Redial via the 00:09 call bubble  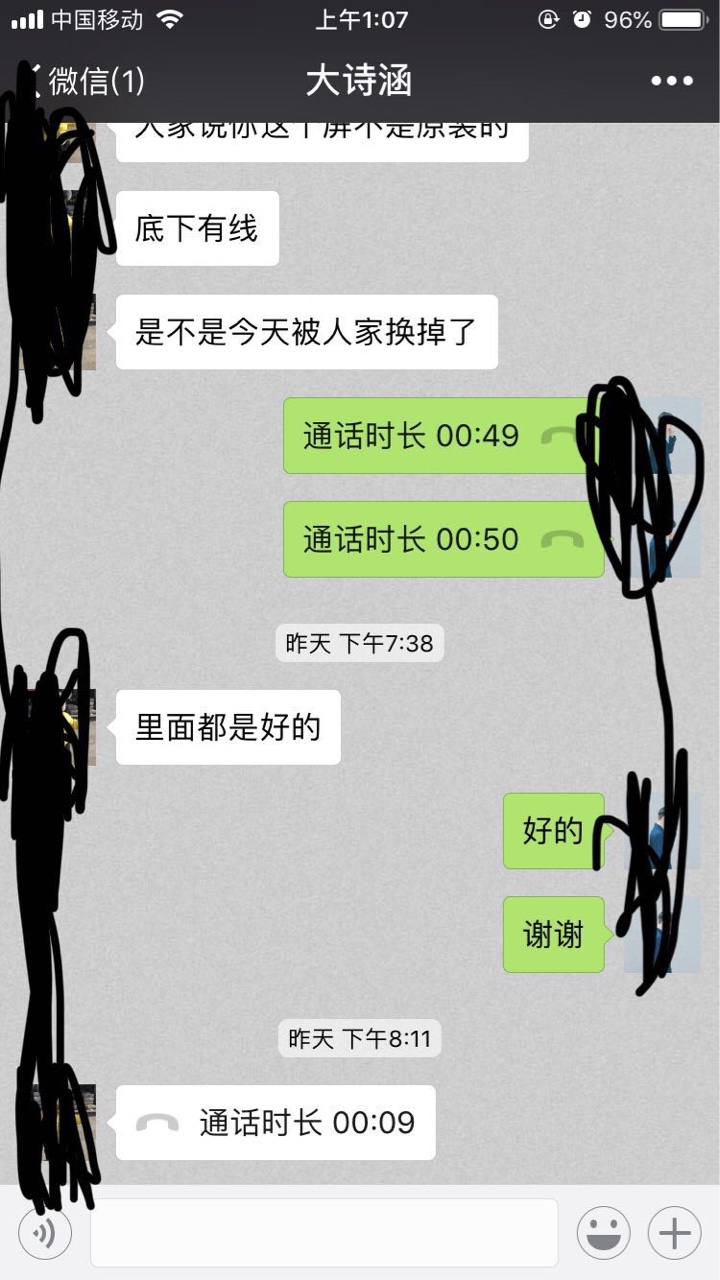[276, 1123]
